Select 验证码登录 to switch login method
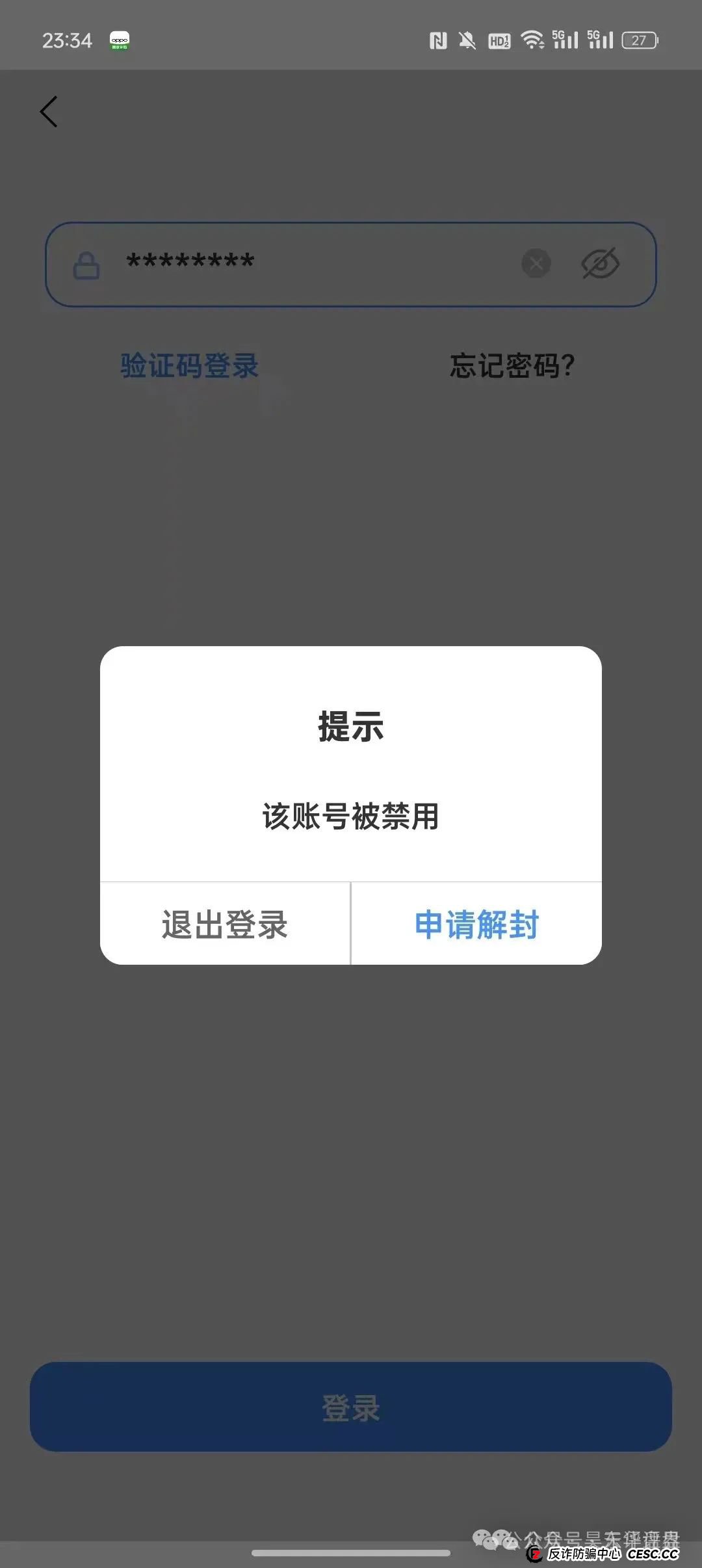The image size is (702, 1568). point(188,365)
